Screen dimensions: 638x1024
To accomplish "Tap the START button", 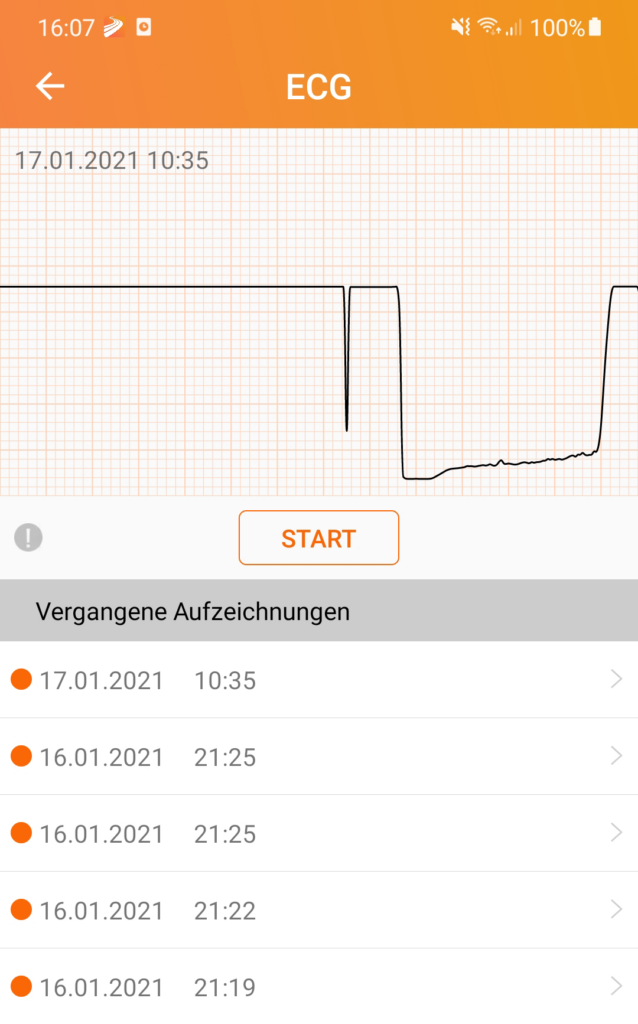I will (319, 537).
